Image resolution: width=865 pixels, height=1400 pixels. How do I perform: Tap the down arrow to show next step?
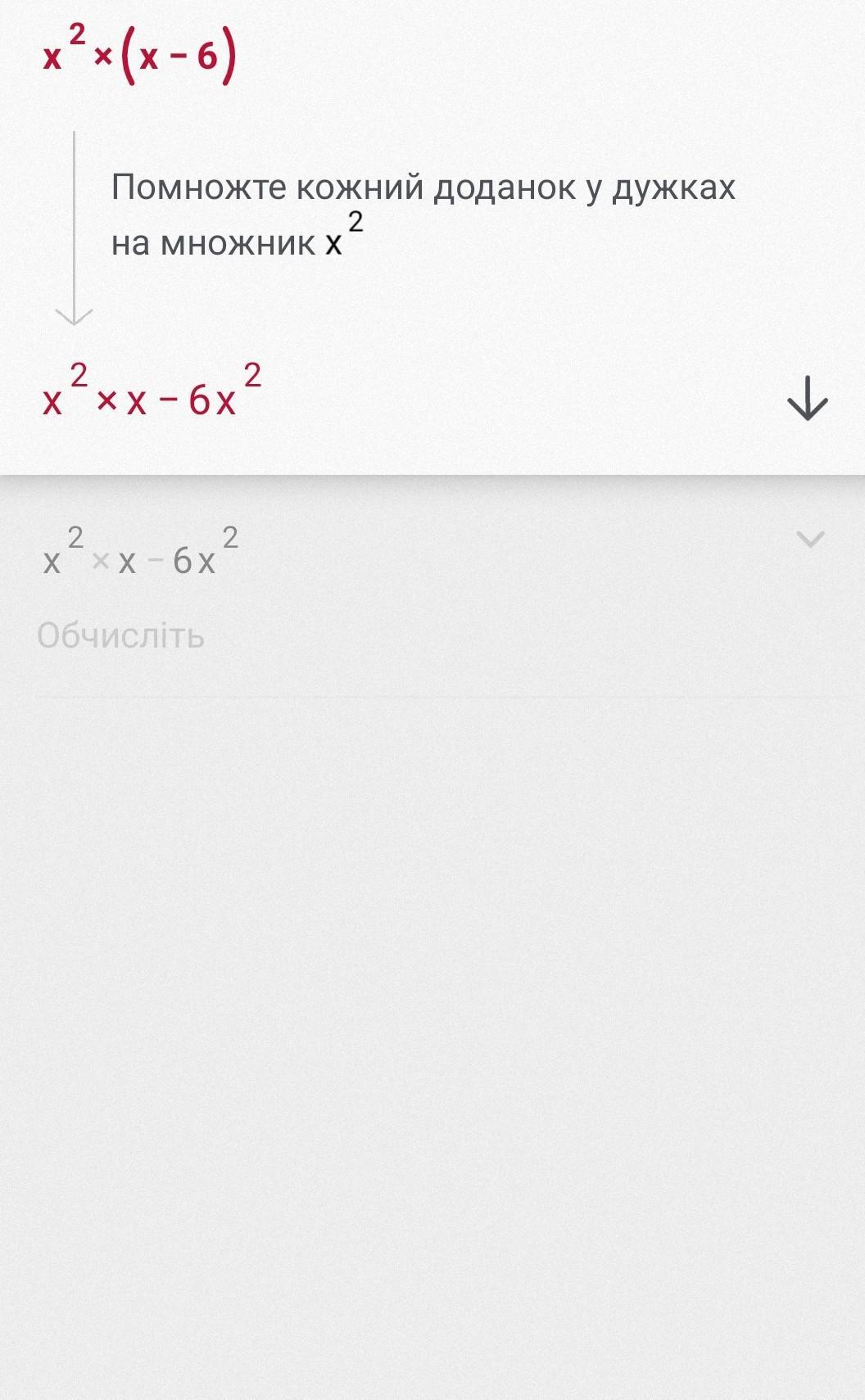pos(807,399)
